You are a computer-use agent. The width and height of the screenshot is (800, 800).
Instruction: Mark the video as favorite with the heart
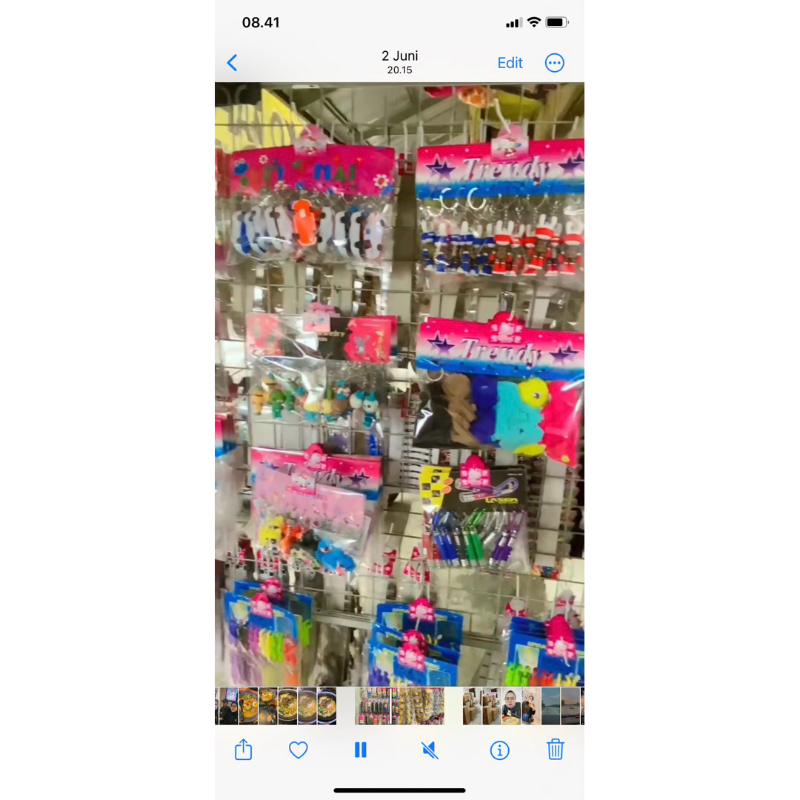(x=298, y=749)
